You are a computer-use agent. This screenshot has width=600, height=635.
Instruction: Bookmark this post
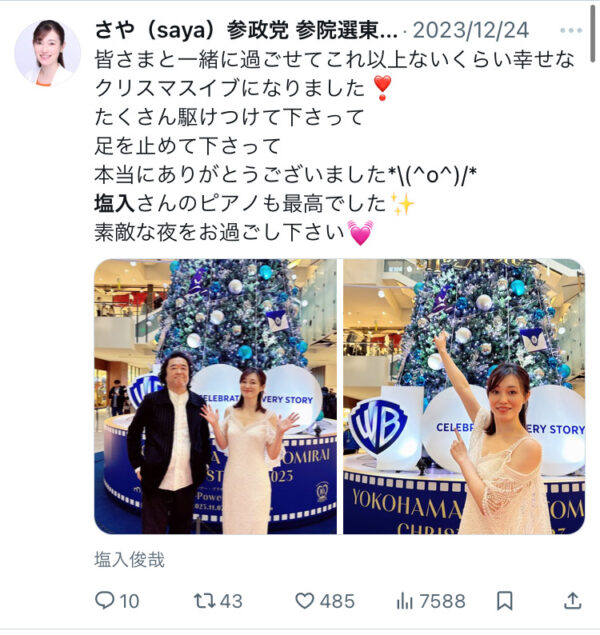(x=505, y=600)
